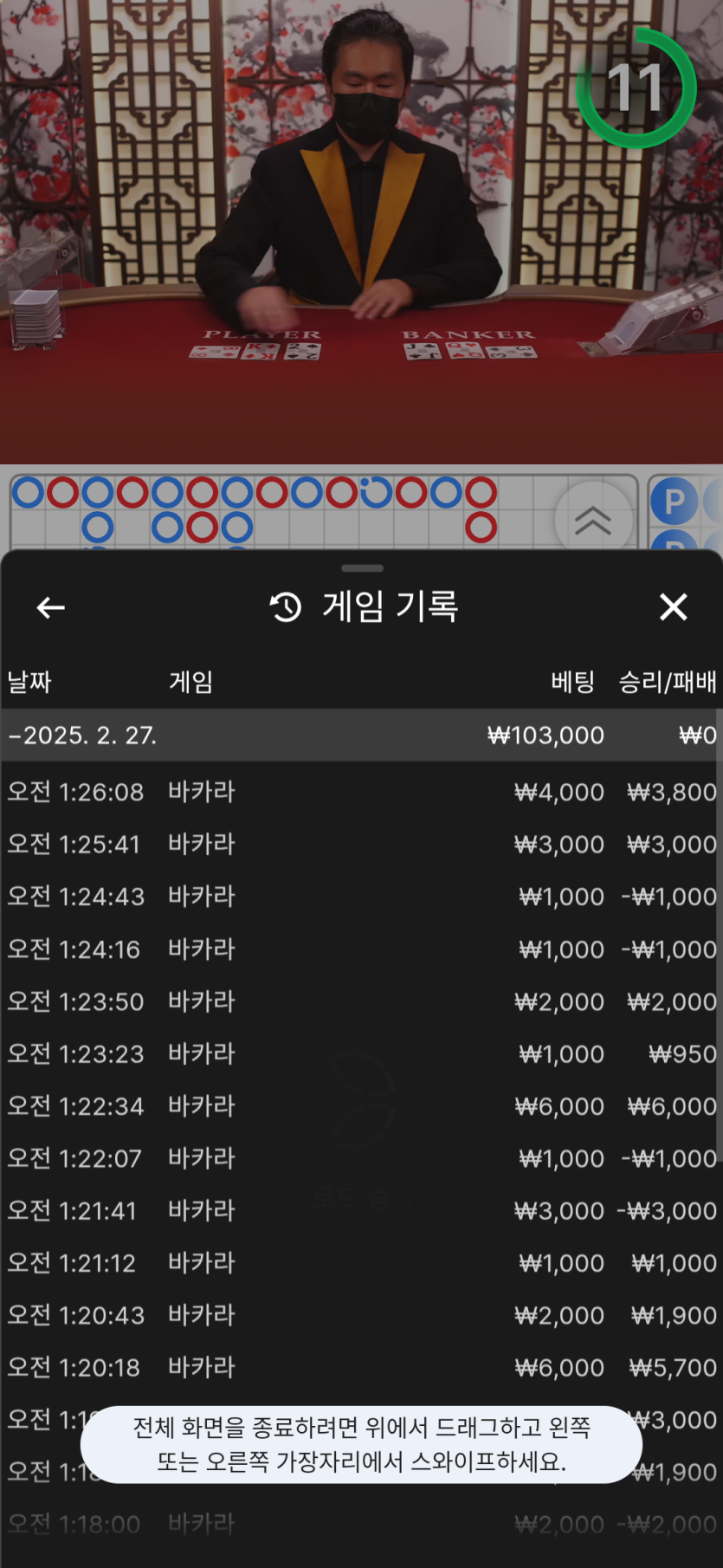Collapse the 2025. 2. 27. date group
The height and width of the screenshot is (1568, 723).
coord(83,735)
